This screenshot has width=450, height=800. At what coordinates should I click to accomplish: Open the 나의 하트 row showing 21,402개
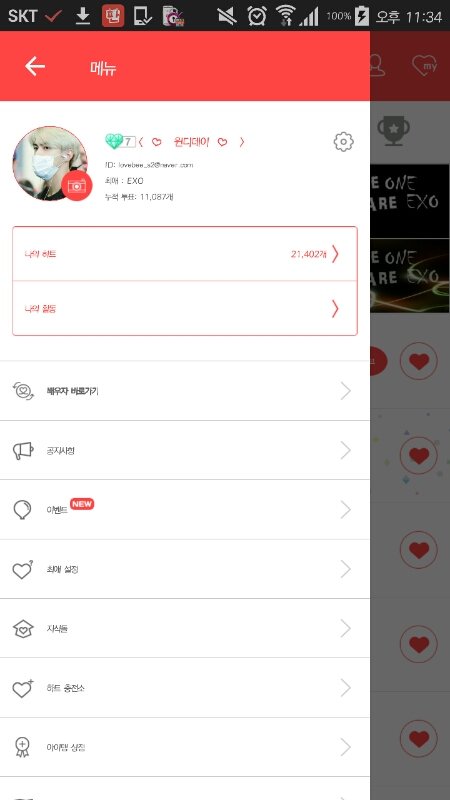coord(185,254)
